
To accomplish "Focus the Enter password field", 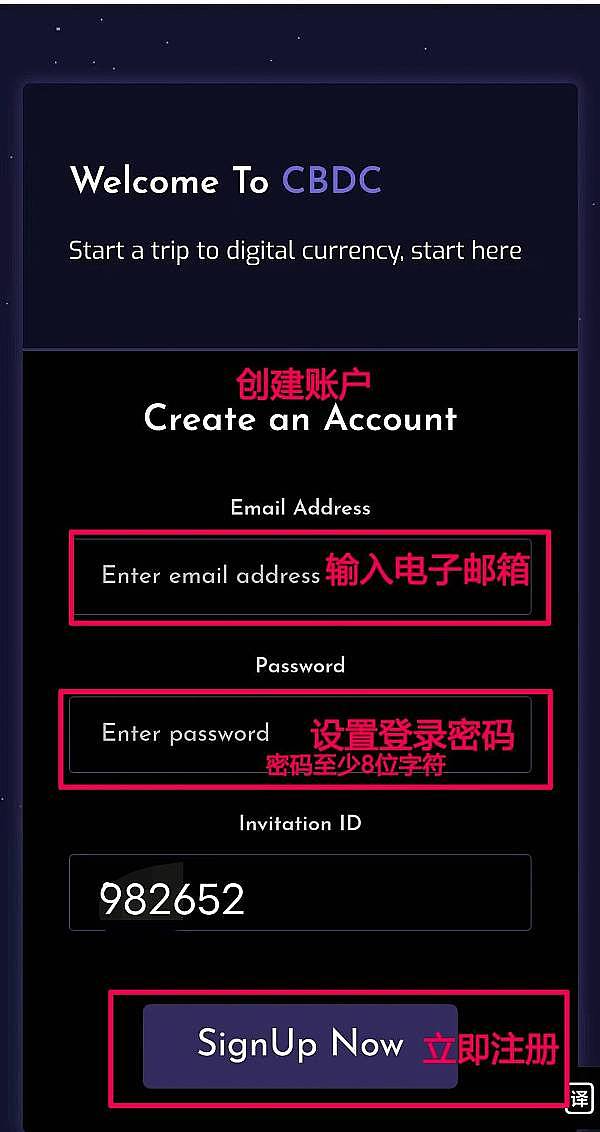I will coord(300,734).
